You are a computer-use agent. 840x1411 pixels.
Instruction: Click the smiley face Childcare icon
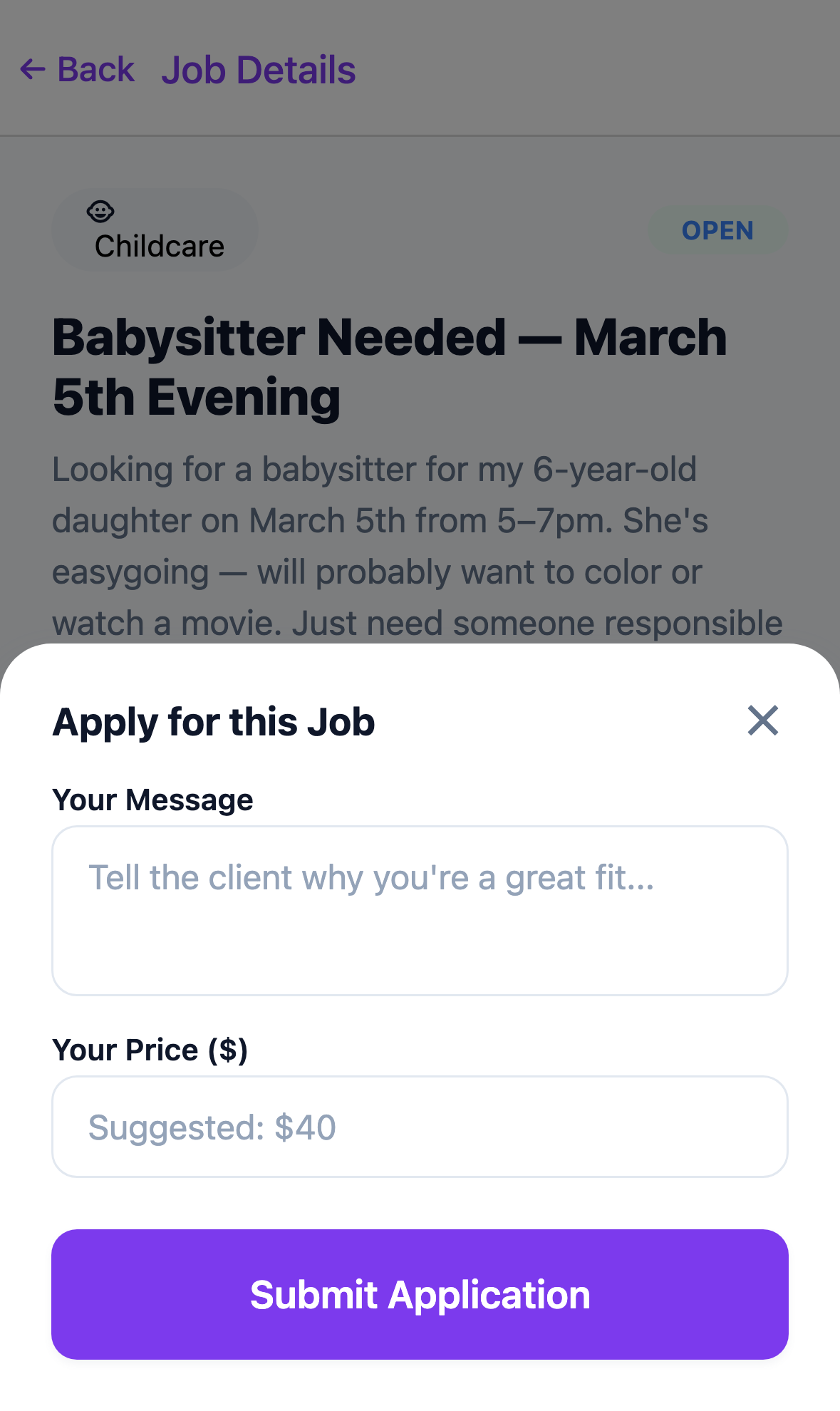pyautogui.click(x=100, y=211)
